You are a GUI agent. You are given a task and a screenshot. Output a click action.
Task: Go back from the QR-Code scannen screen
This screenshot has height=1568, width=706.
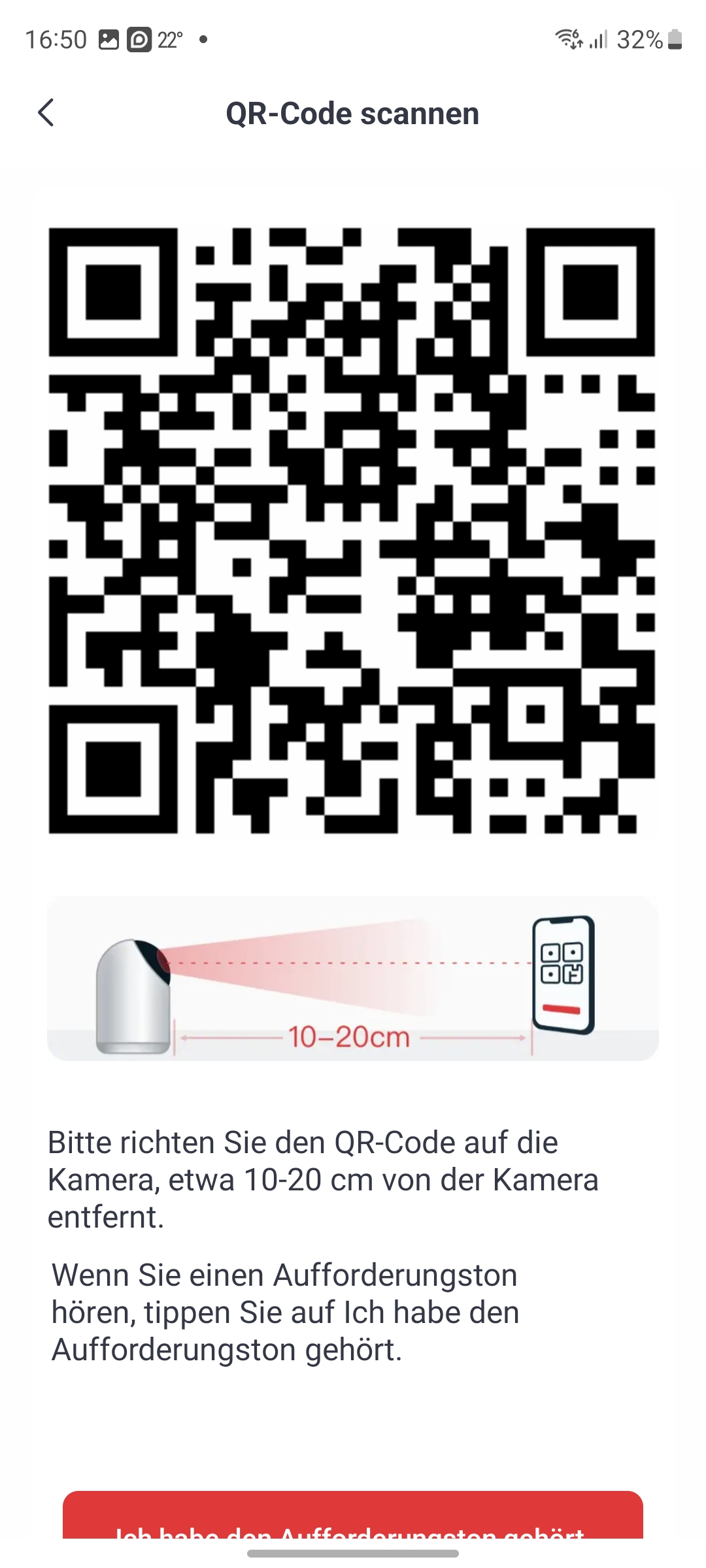46,113
